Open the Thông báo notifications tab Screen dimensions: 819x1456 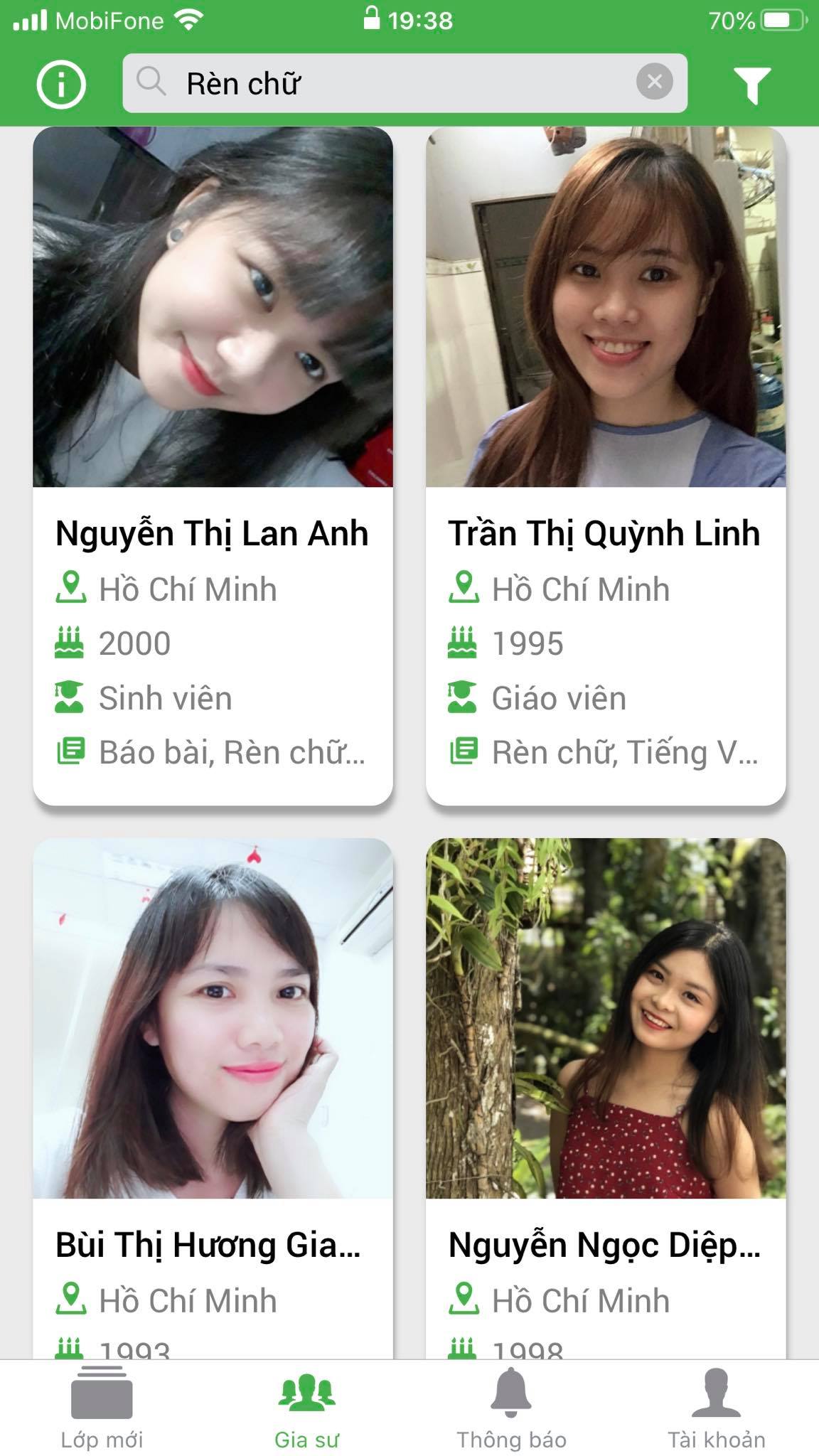pos(512,1408)
